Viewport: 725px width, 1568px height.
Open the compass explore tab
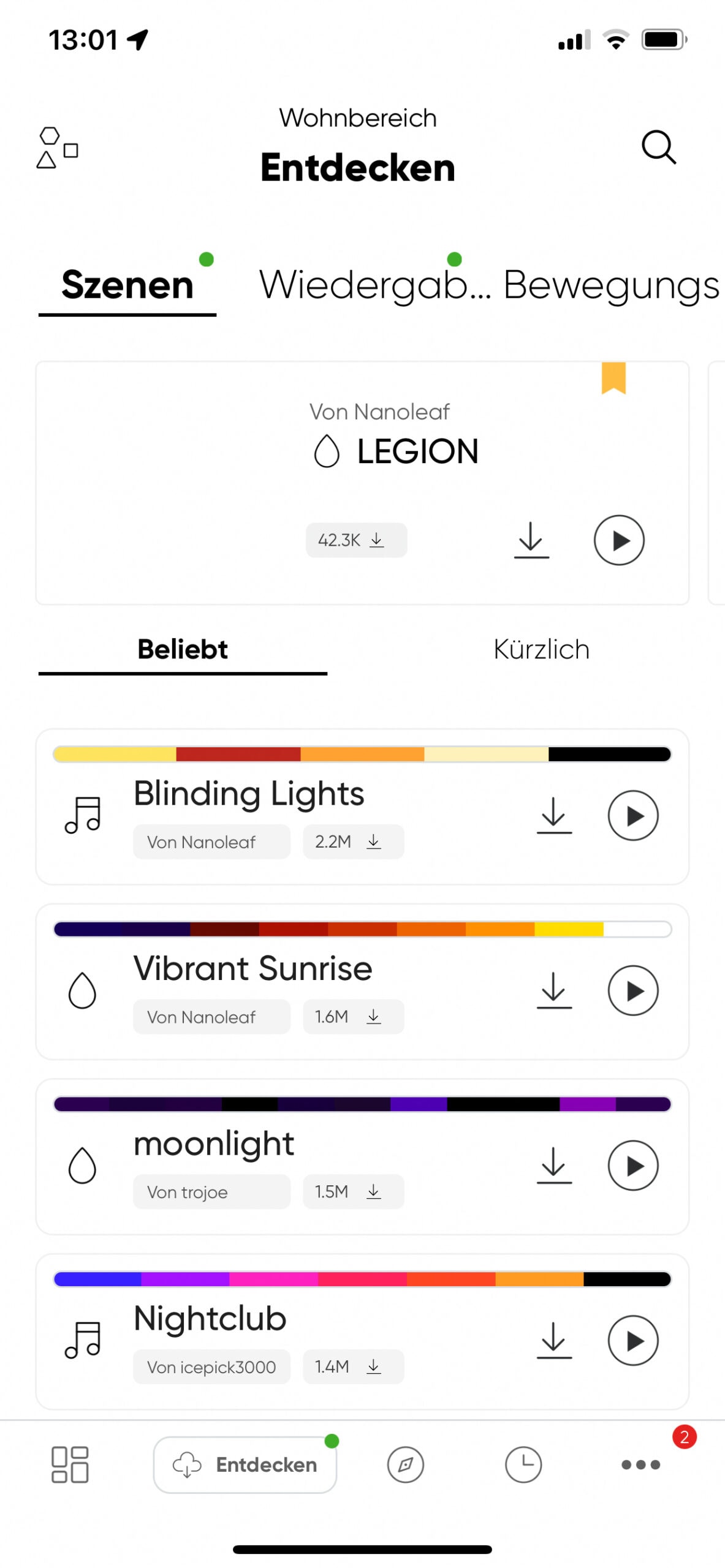pyautogui.click(x=405, y=1464)
